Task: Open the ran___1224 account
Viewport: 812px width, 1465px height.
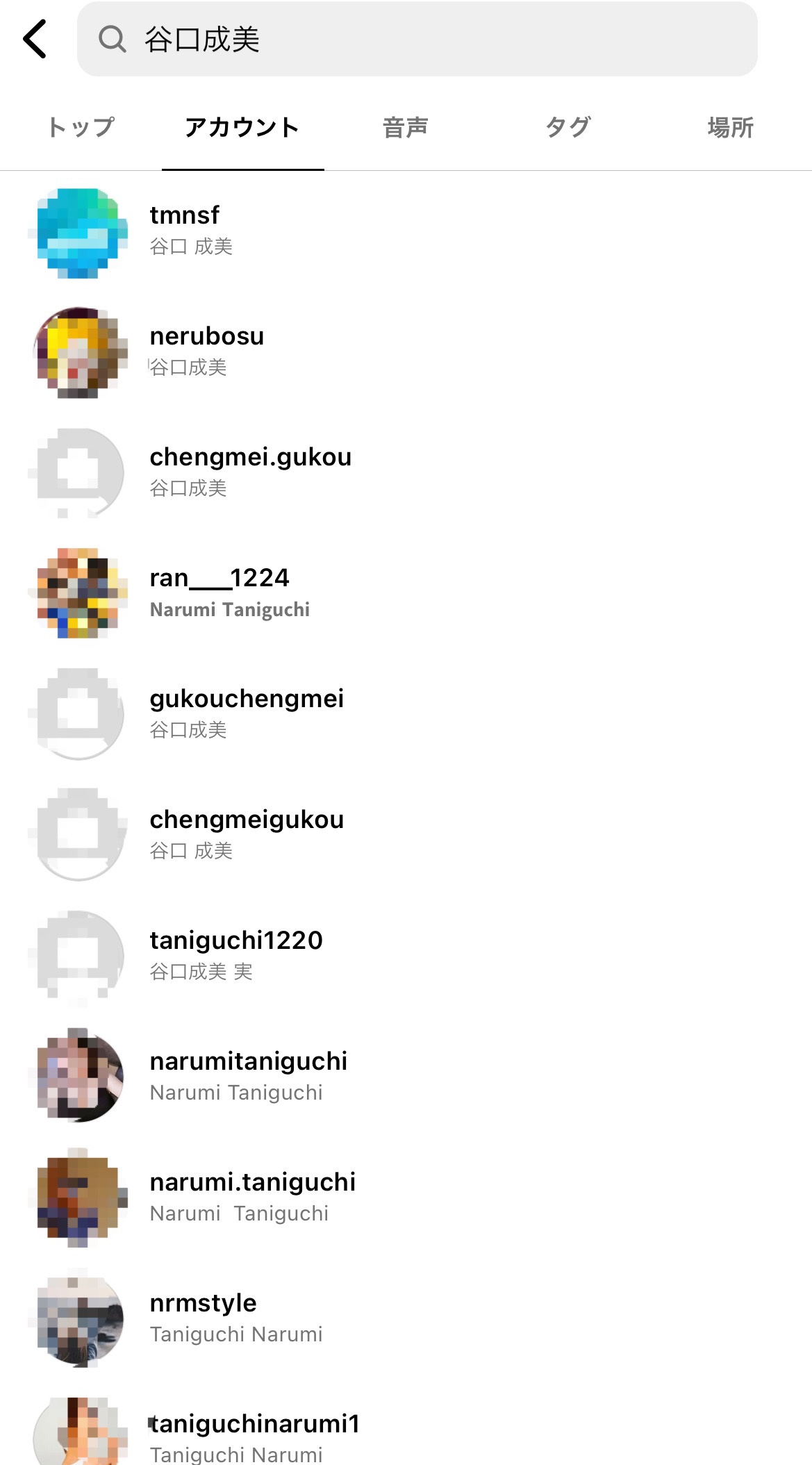Action: click(219, 592)
